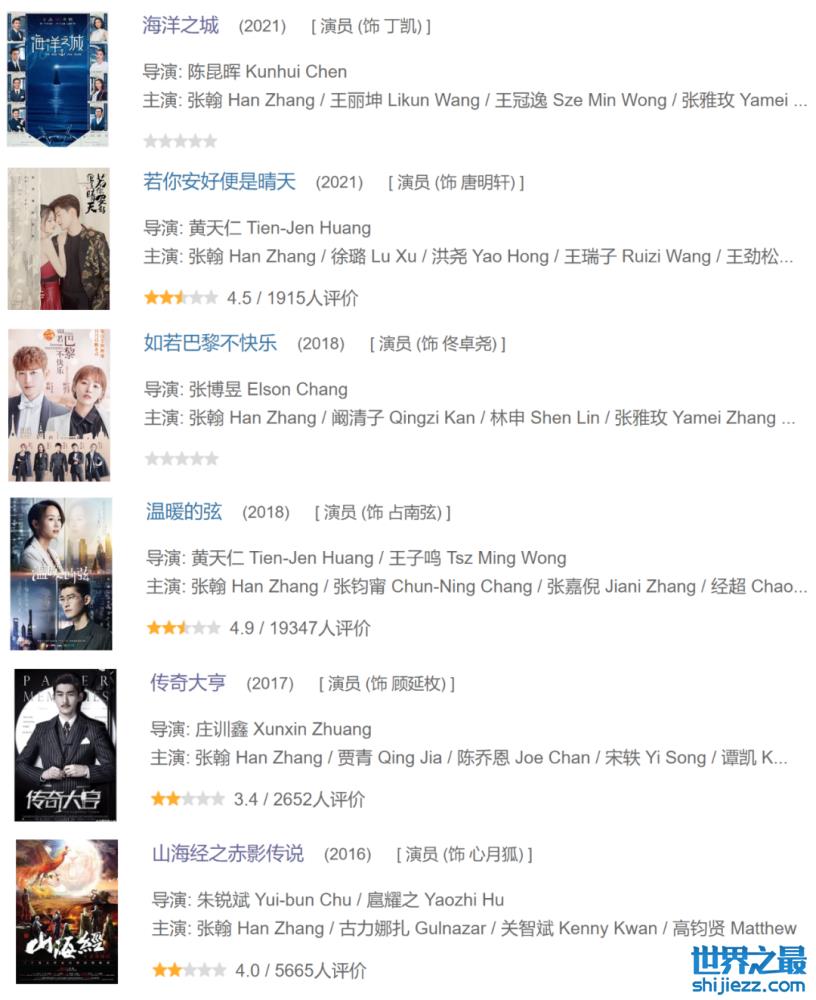
Task: Open the 温暖的弦 title link
Action: 184,512
